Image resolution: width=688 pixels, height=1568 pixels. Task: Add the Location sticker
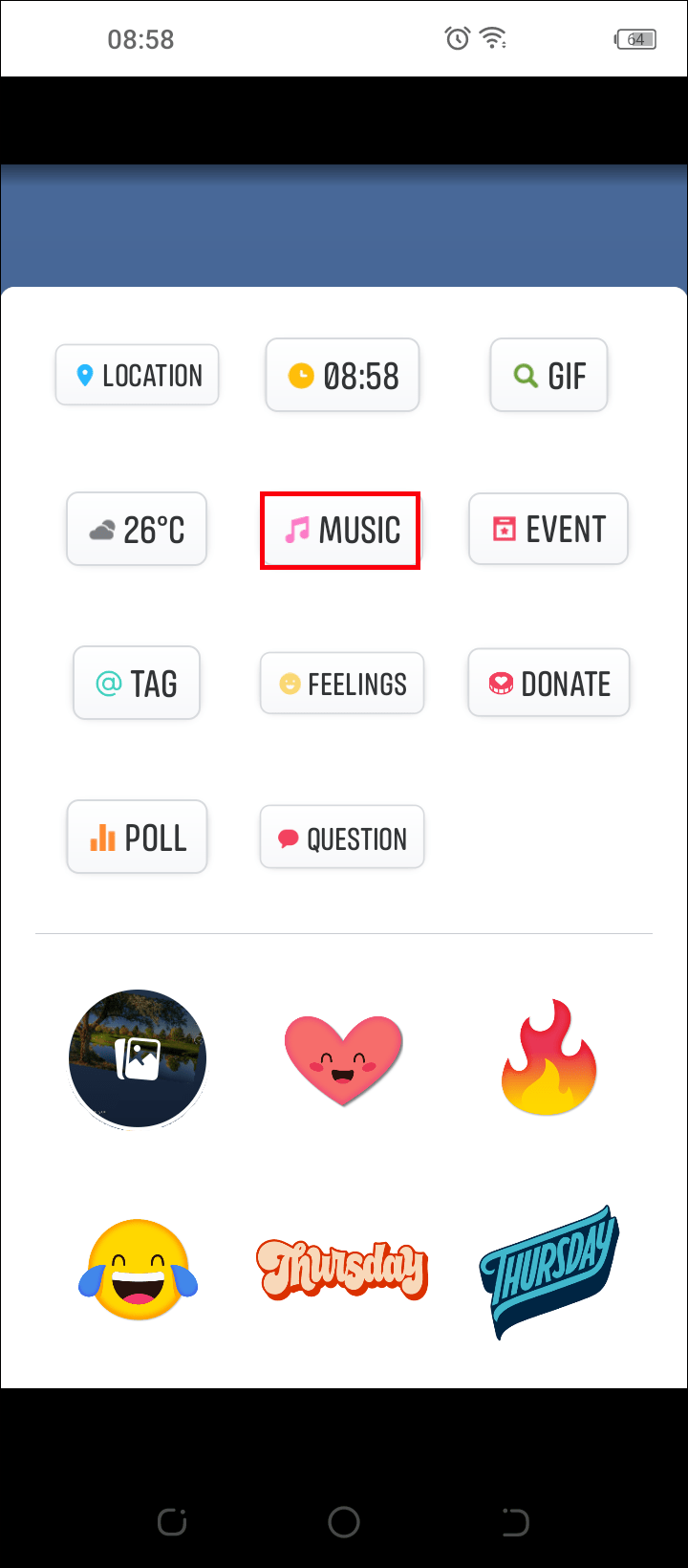(x=137, y=376)
